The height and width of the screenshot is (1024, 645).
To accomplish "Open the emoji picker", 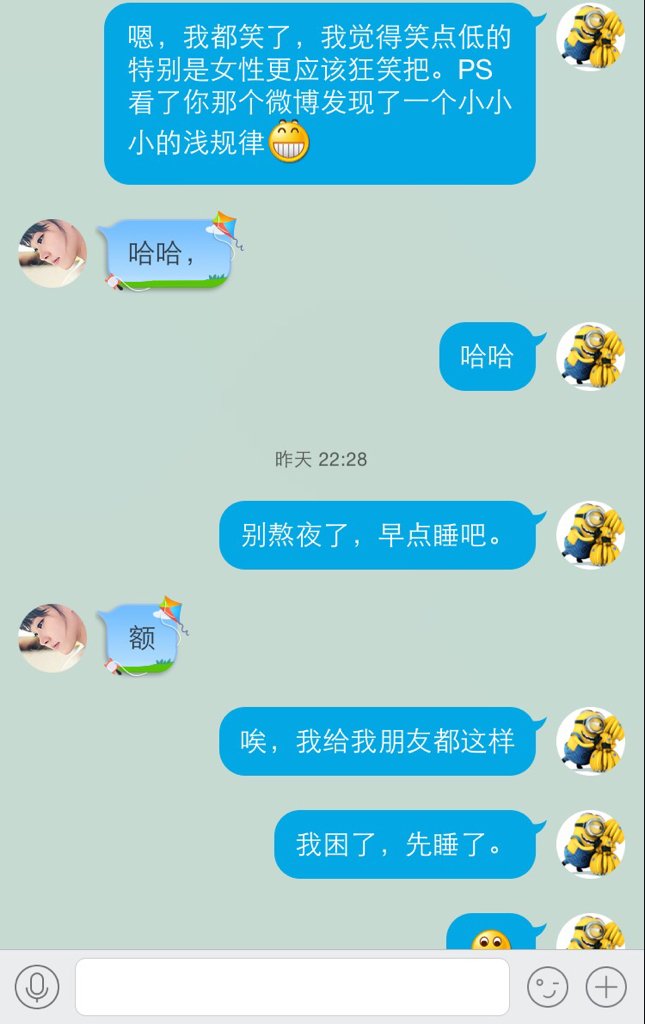I will pyautogui.click(x=547, y=987).
